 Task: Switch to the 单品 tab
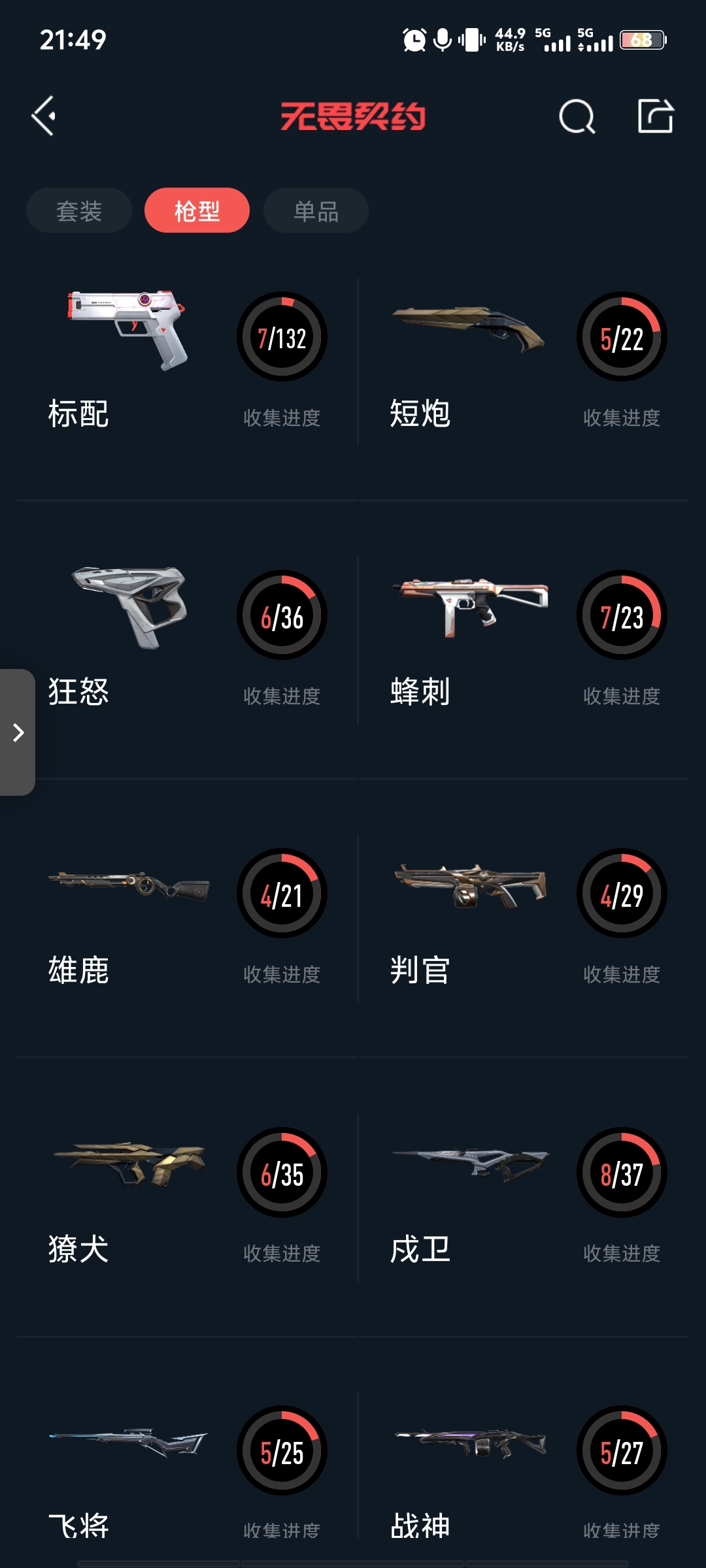(x=316, y=210)
